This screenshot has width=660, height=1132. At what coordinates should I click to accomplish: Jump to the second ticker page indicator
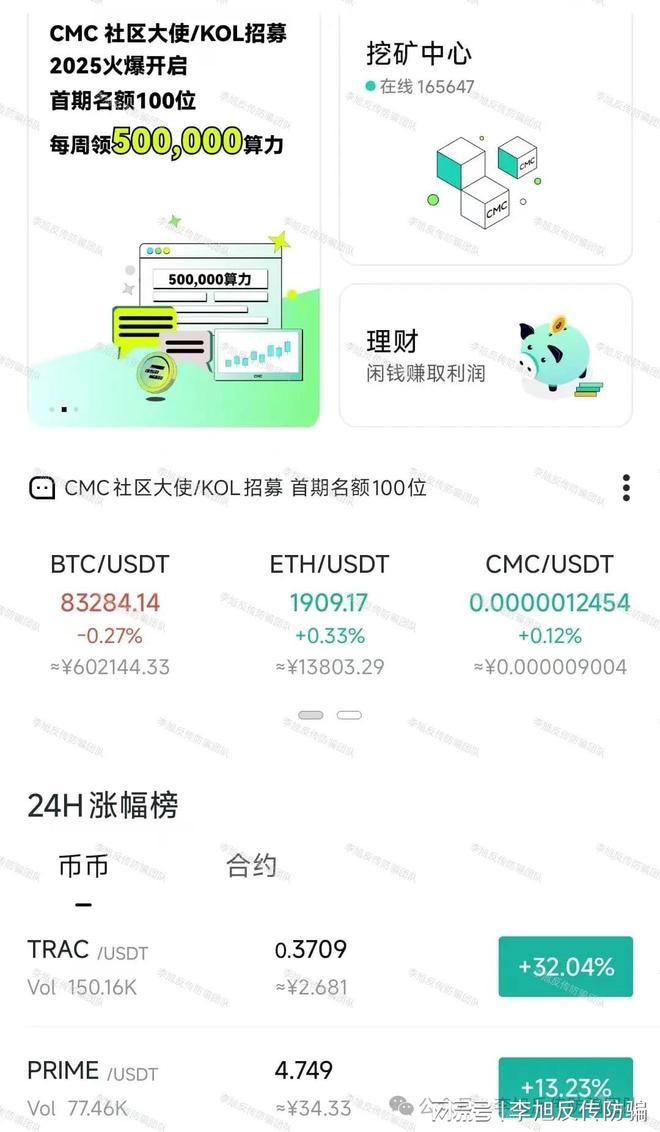[x=349, y=715]
